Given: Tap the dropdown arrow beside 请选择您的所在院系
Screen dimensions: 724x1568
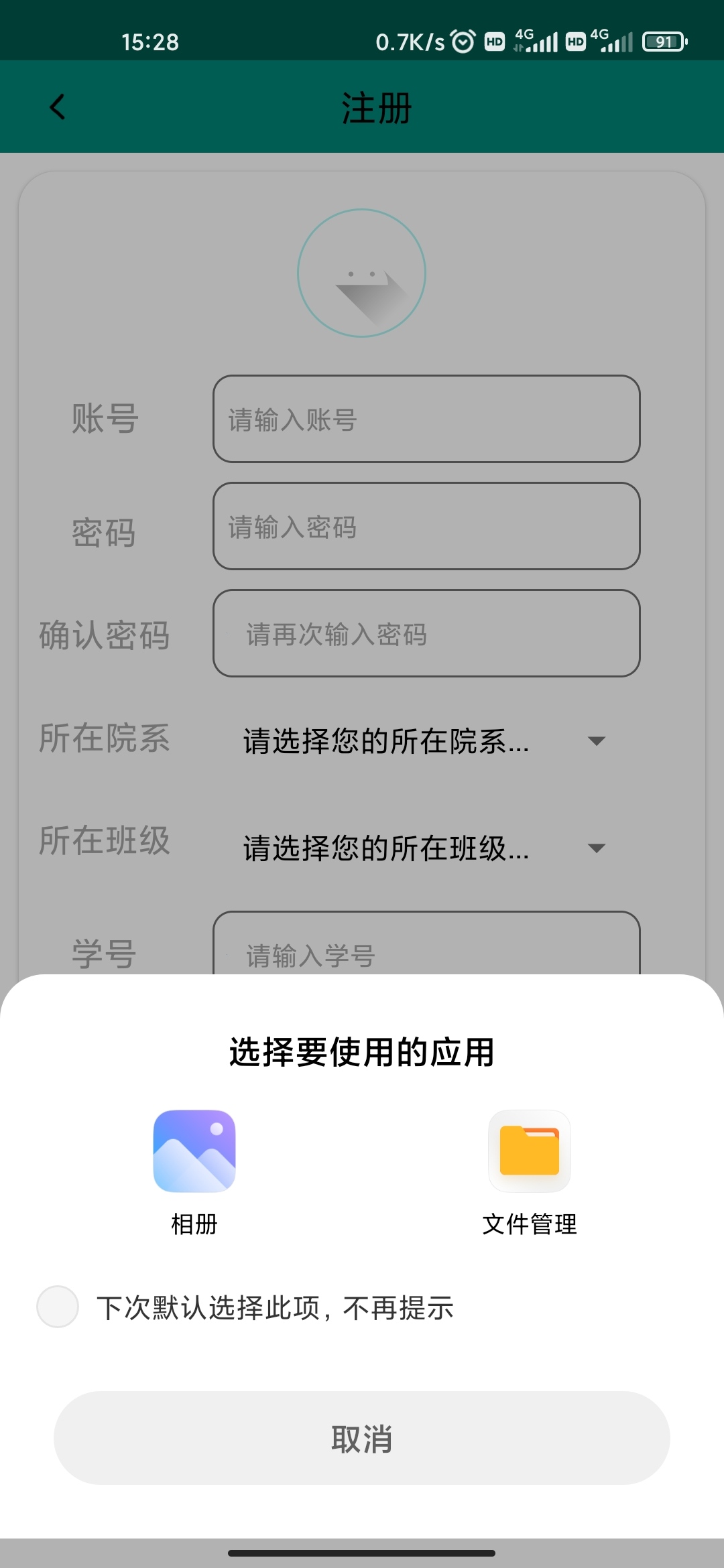Looking at the screenshot, I should coord(597,740).
